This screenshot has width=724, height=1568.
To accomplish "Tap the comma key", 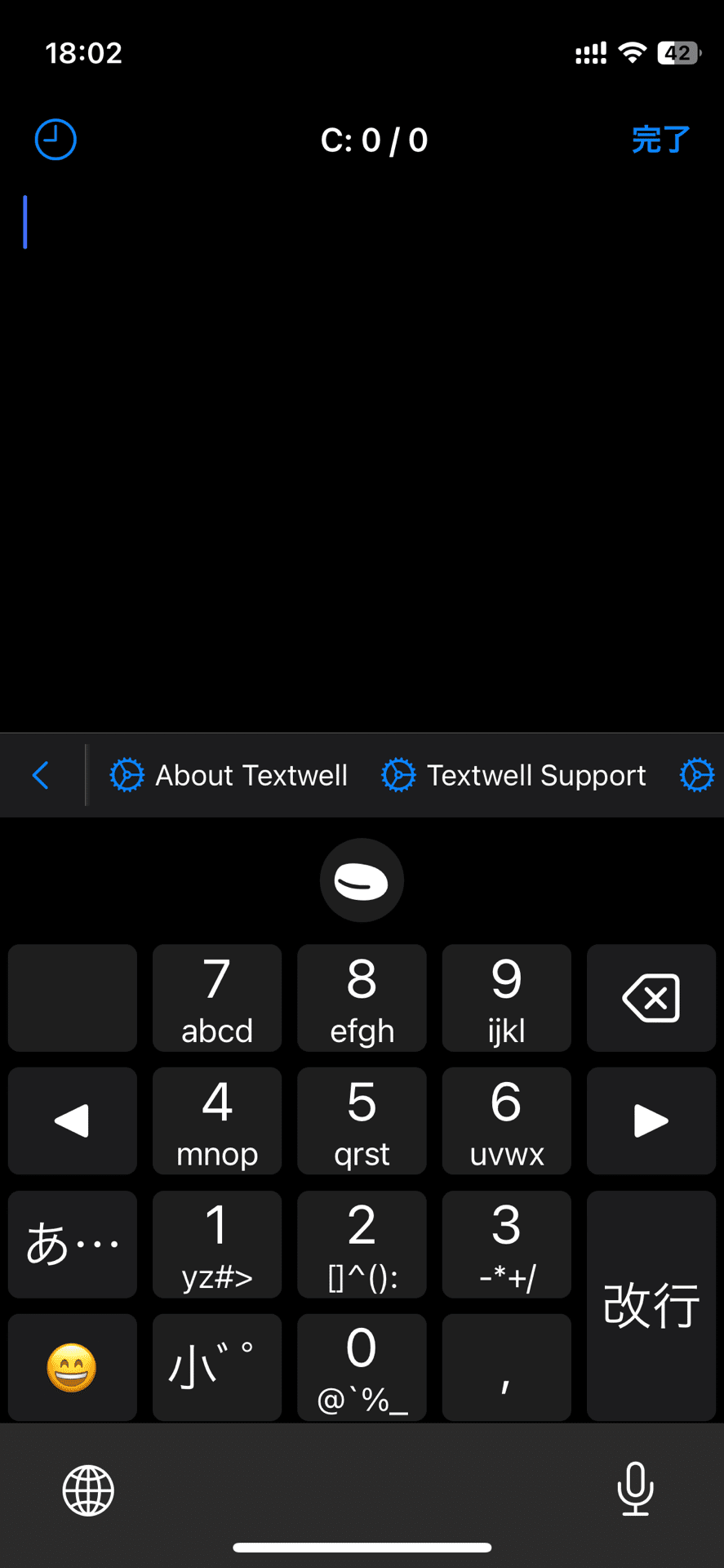I will (x=507, y=1367).
